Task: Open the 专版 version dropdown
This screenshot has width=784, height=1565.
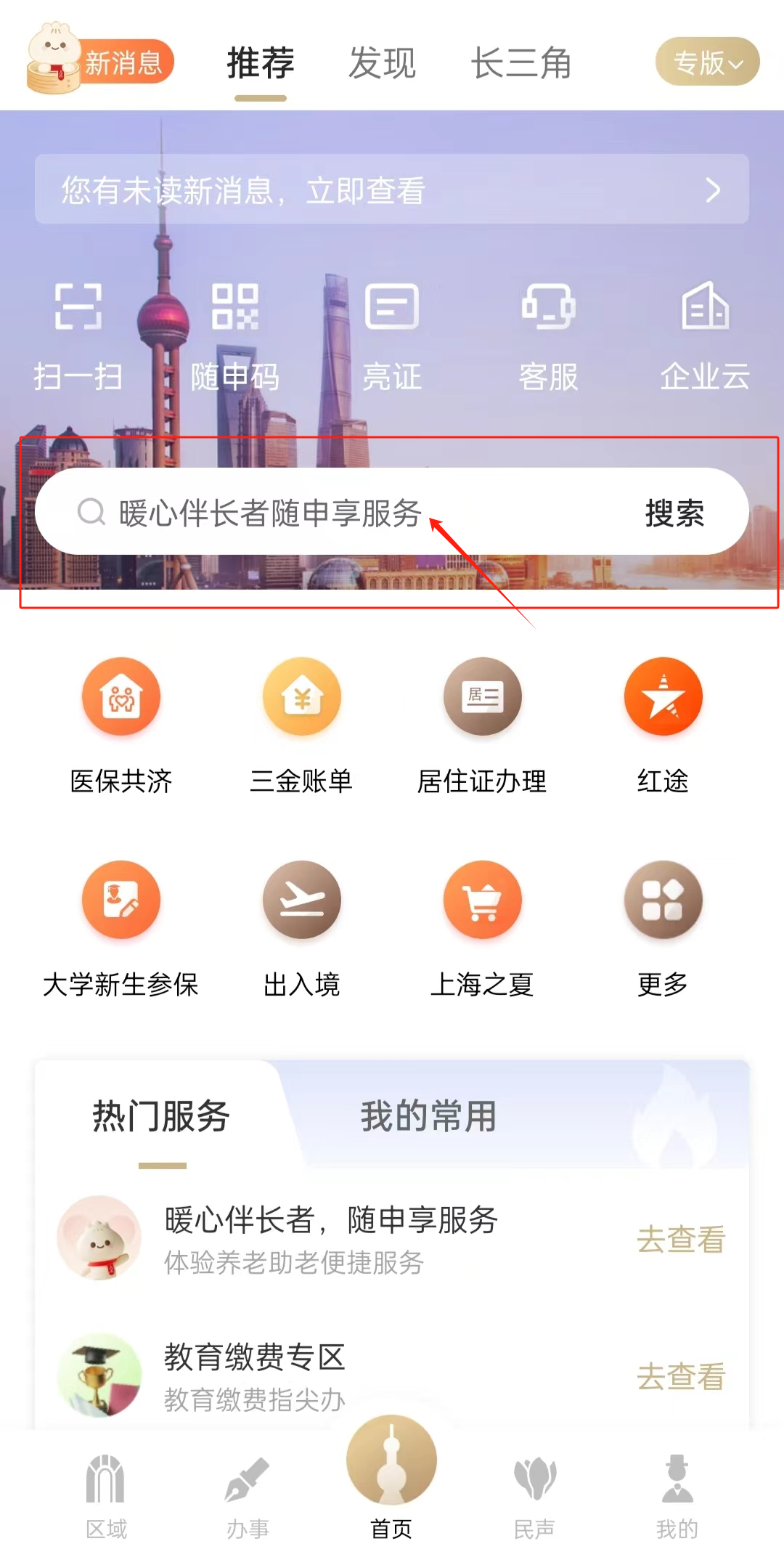Action: [x=707, y=62]
